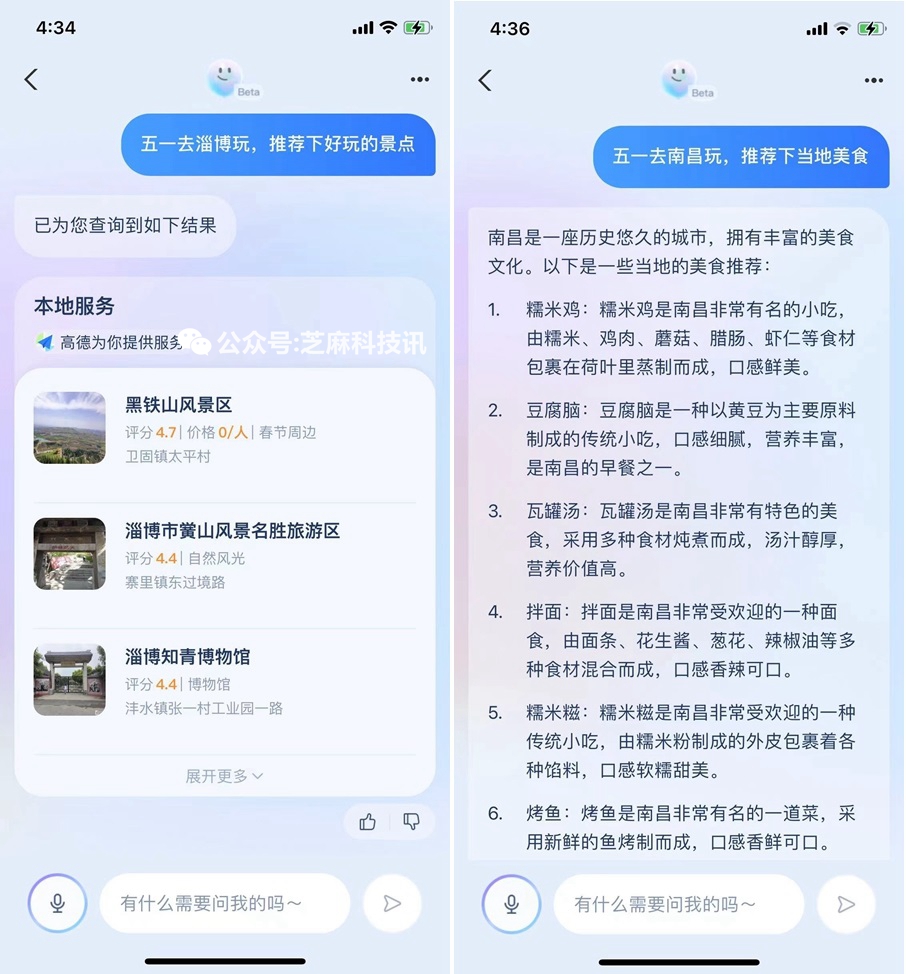This screenshot has width=906, height=974.
Task: Send the message in the Nanchang chat
Action: [846, 904]
